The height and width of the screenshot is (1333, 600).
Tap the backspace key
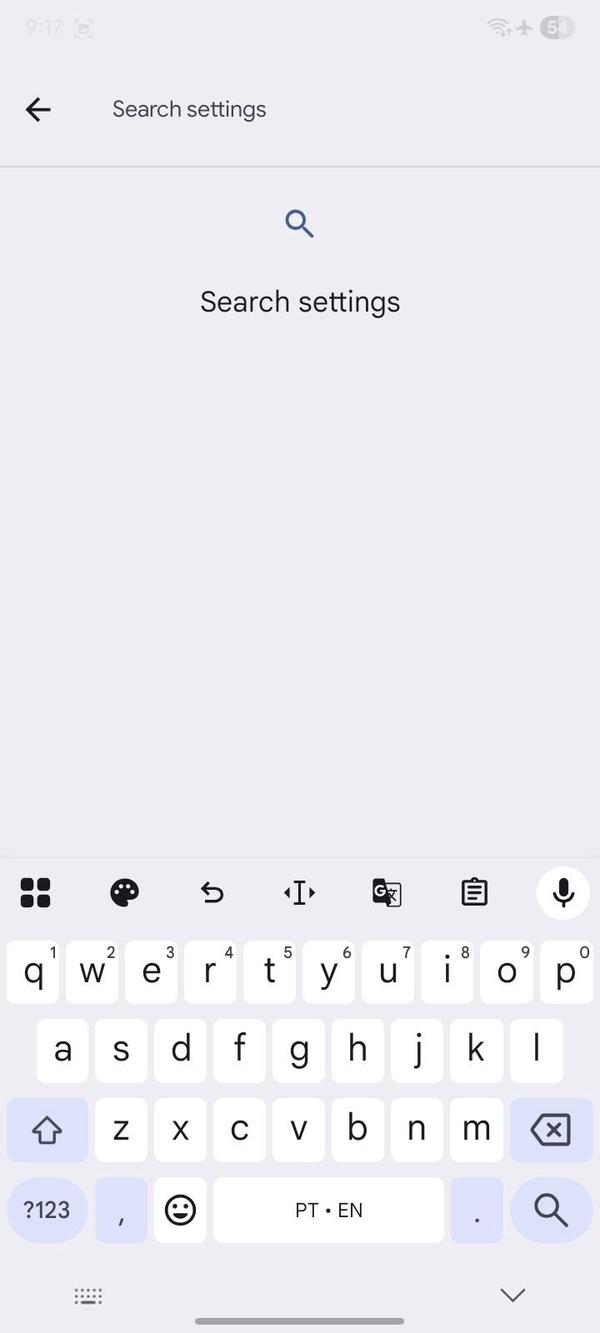[x=550, y=1130]
